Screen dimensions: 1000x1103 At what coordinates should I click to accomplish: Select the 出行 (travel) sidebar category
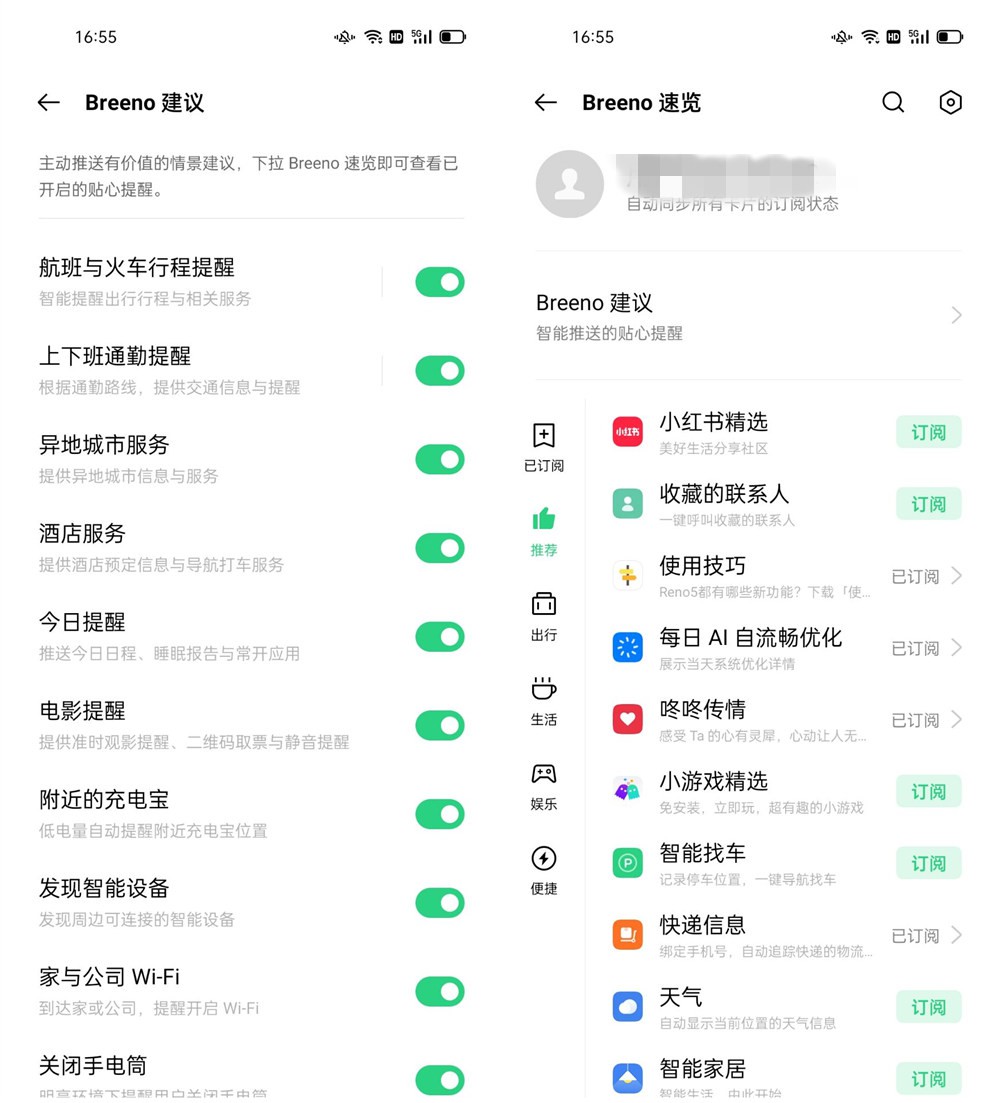(x=543, y=617)
